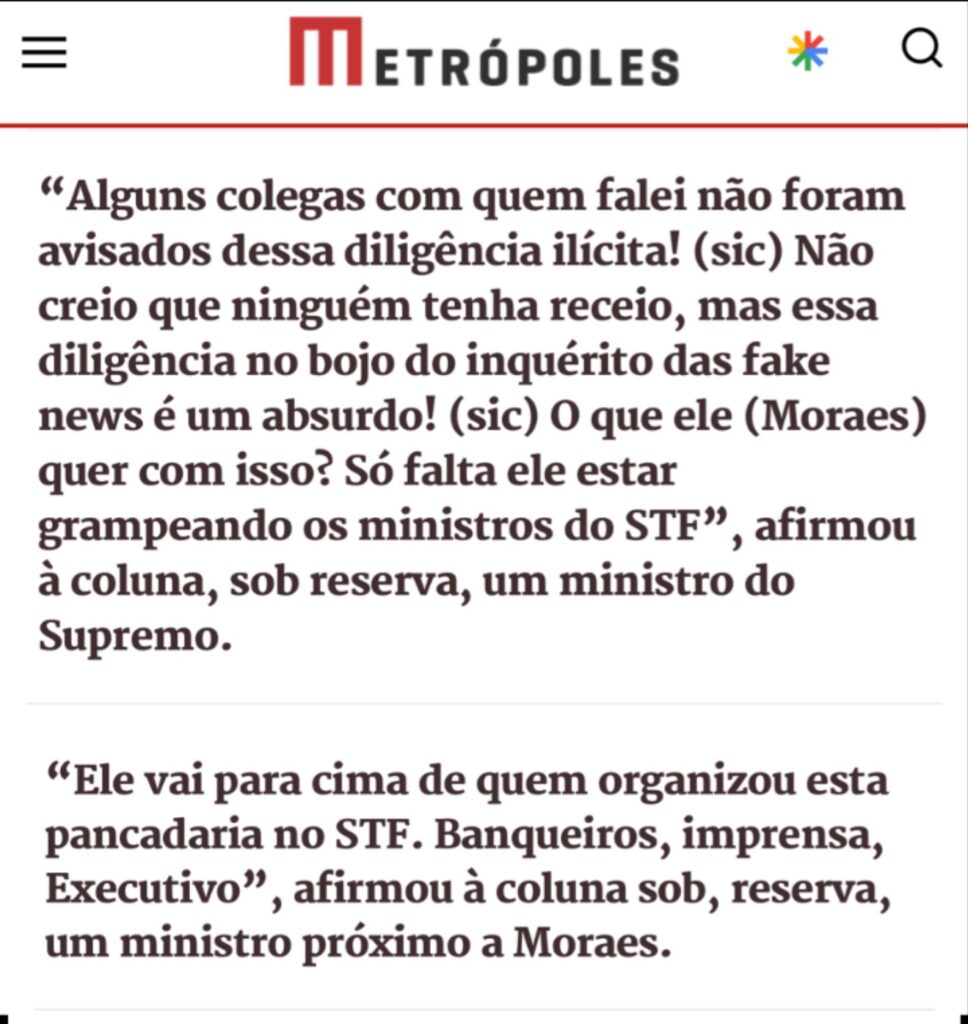Open the search magnifier icon

920,48
